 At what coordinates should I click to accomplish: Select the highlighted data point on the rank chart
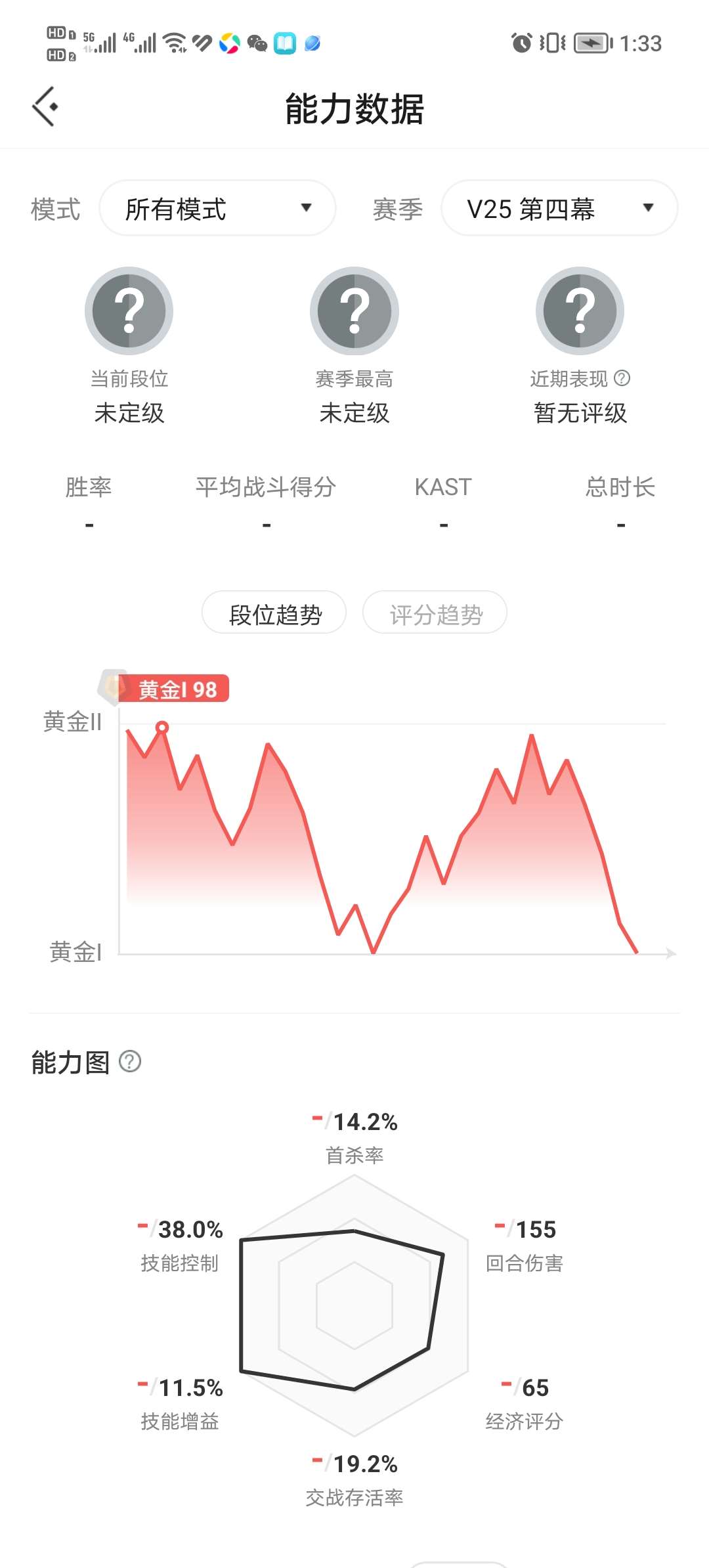tap(162, 728)
